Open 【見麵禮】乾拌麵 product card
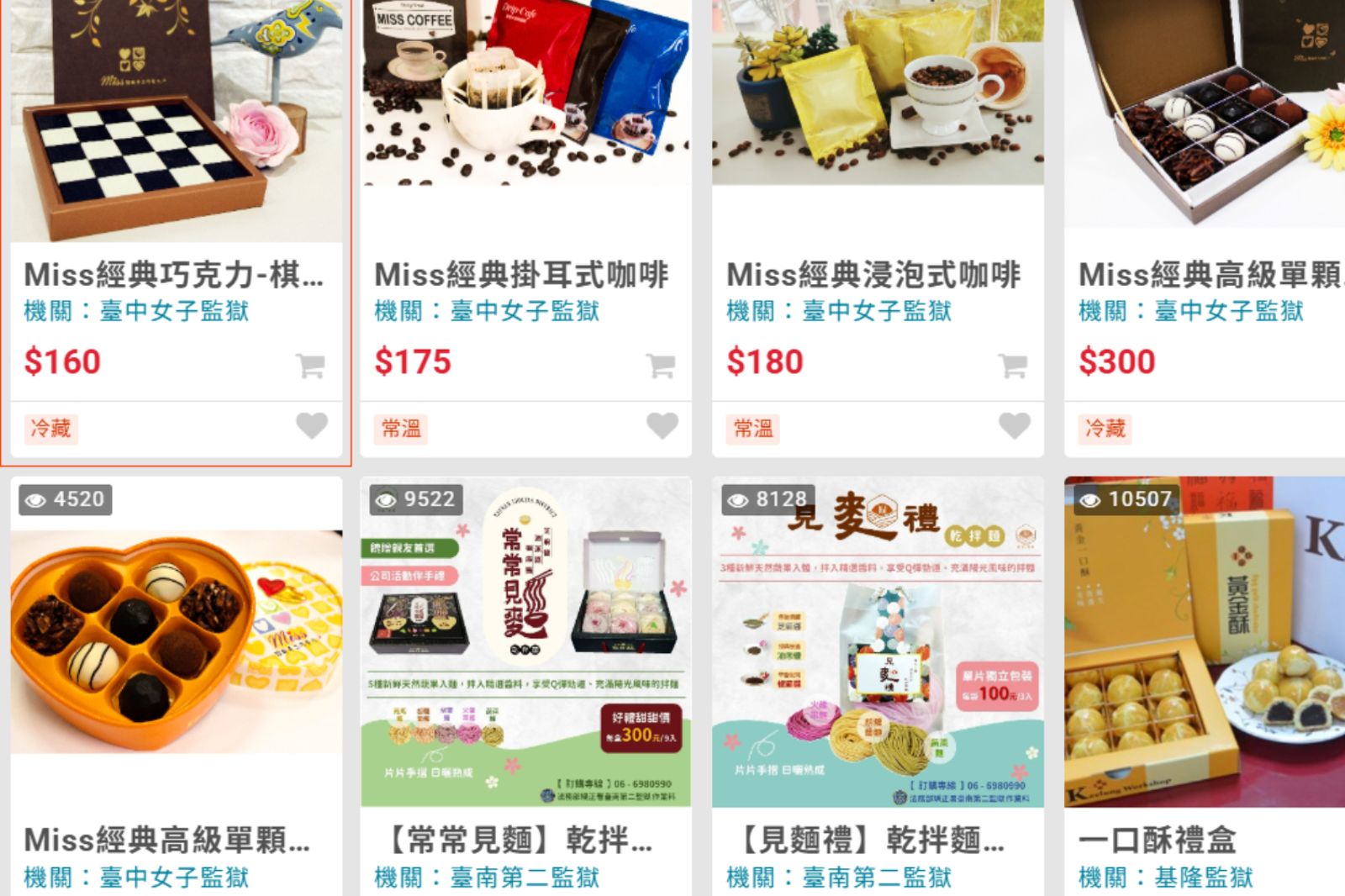The width and height of the screenshot is (1345, 896). click(x=871, y=840)
